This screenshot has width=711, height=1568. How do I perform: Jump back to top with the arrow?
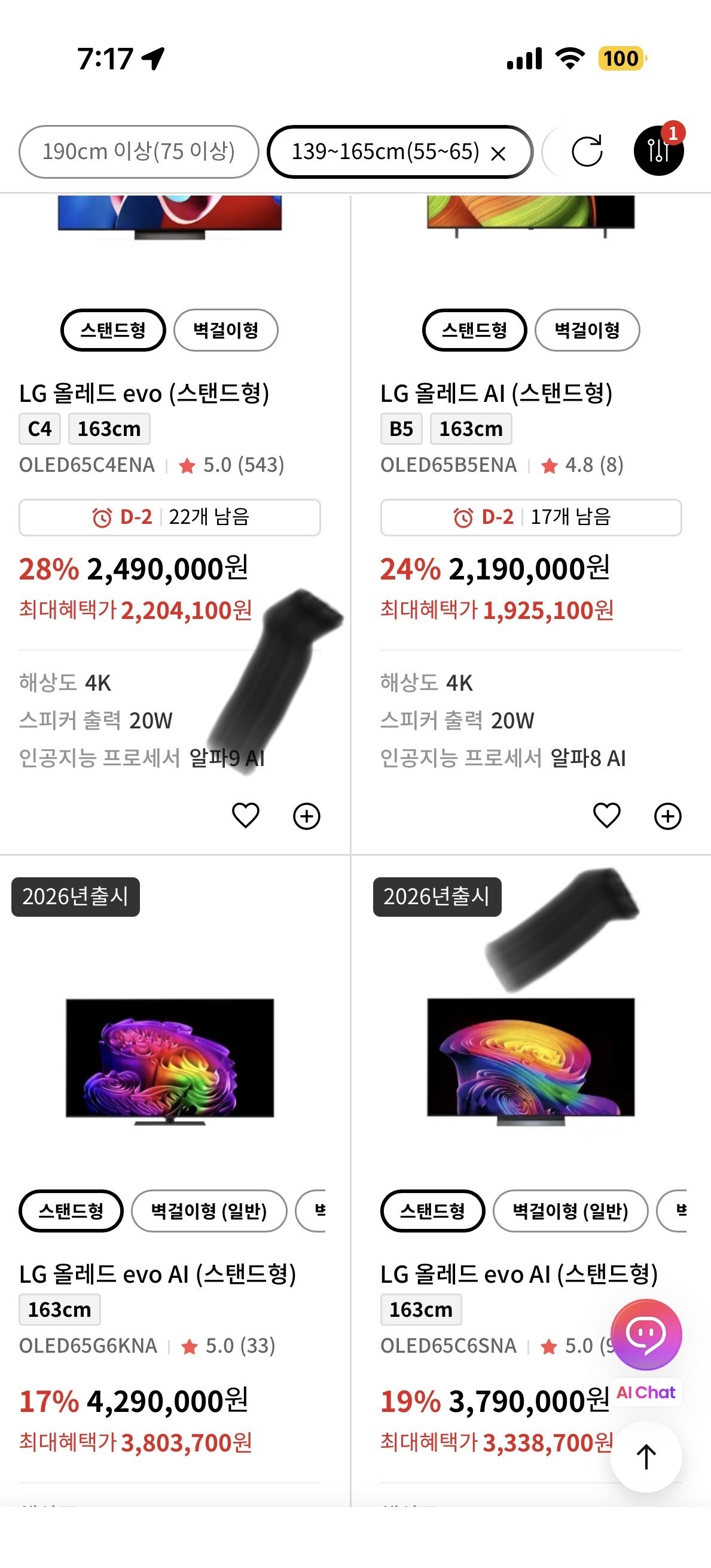646,1457
